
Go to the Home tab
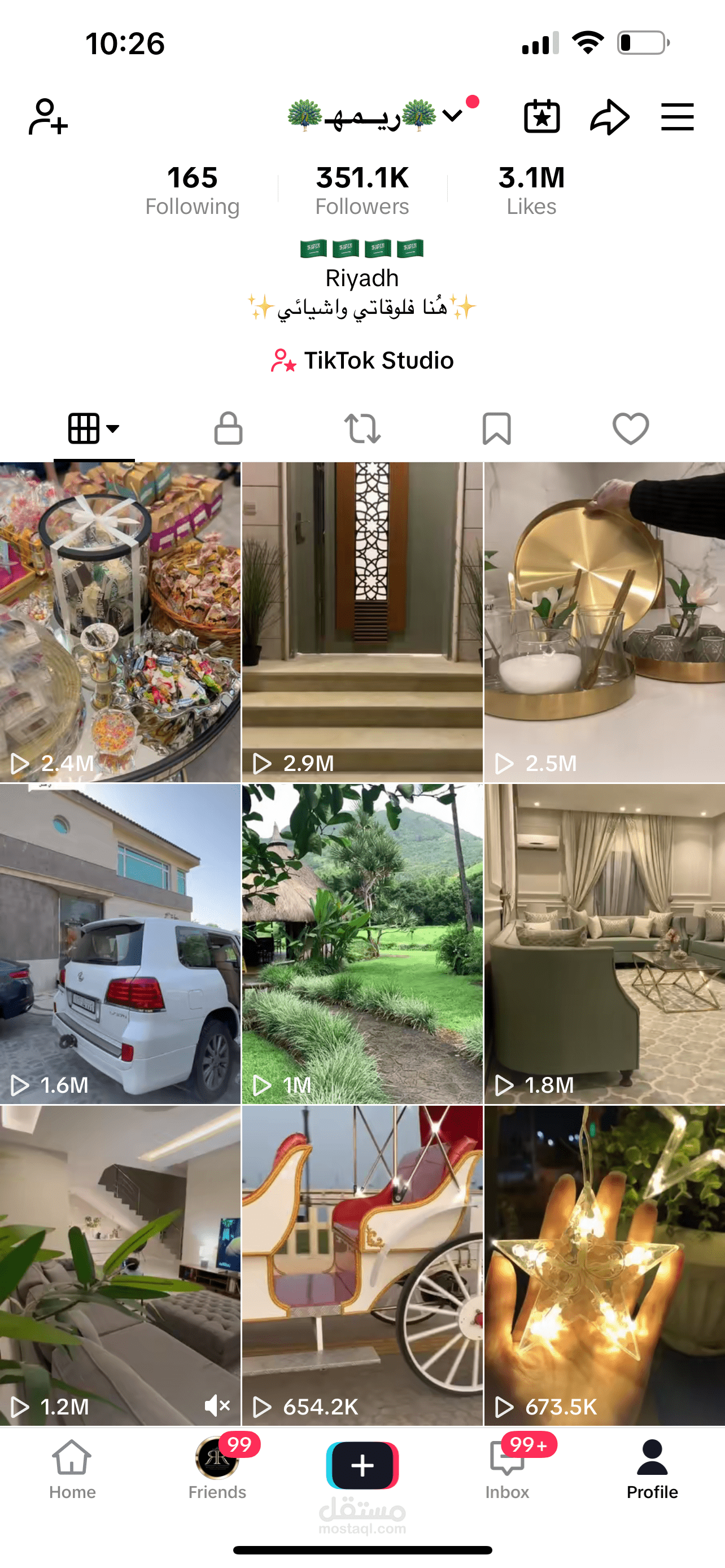(72, 1468)
